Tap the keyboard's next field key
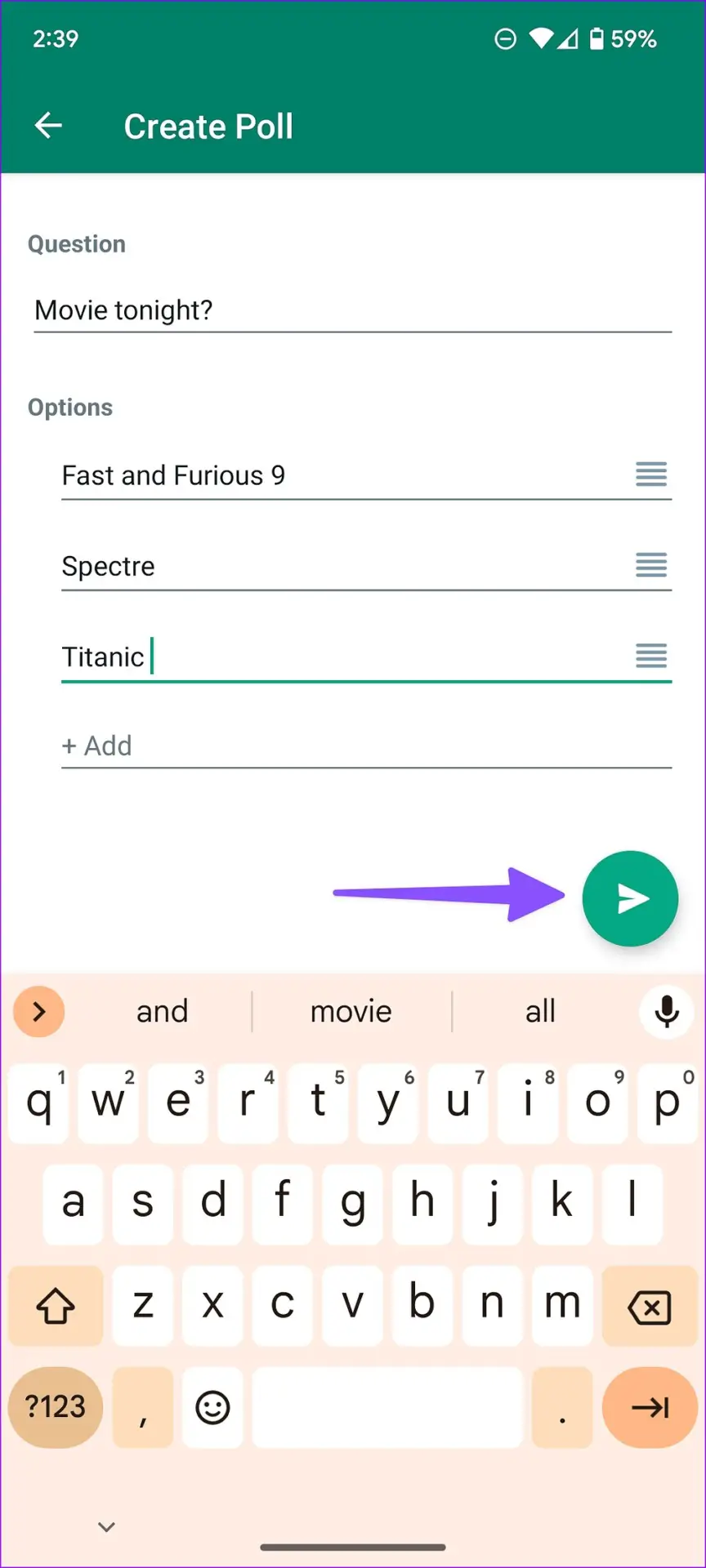 point(649,1407)
